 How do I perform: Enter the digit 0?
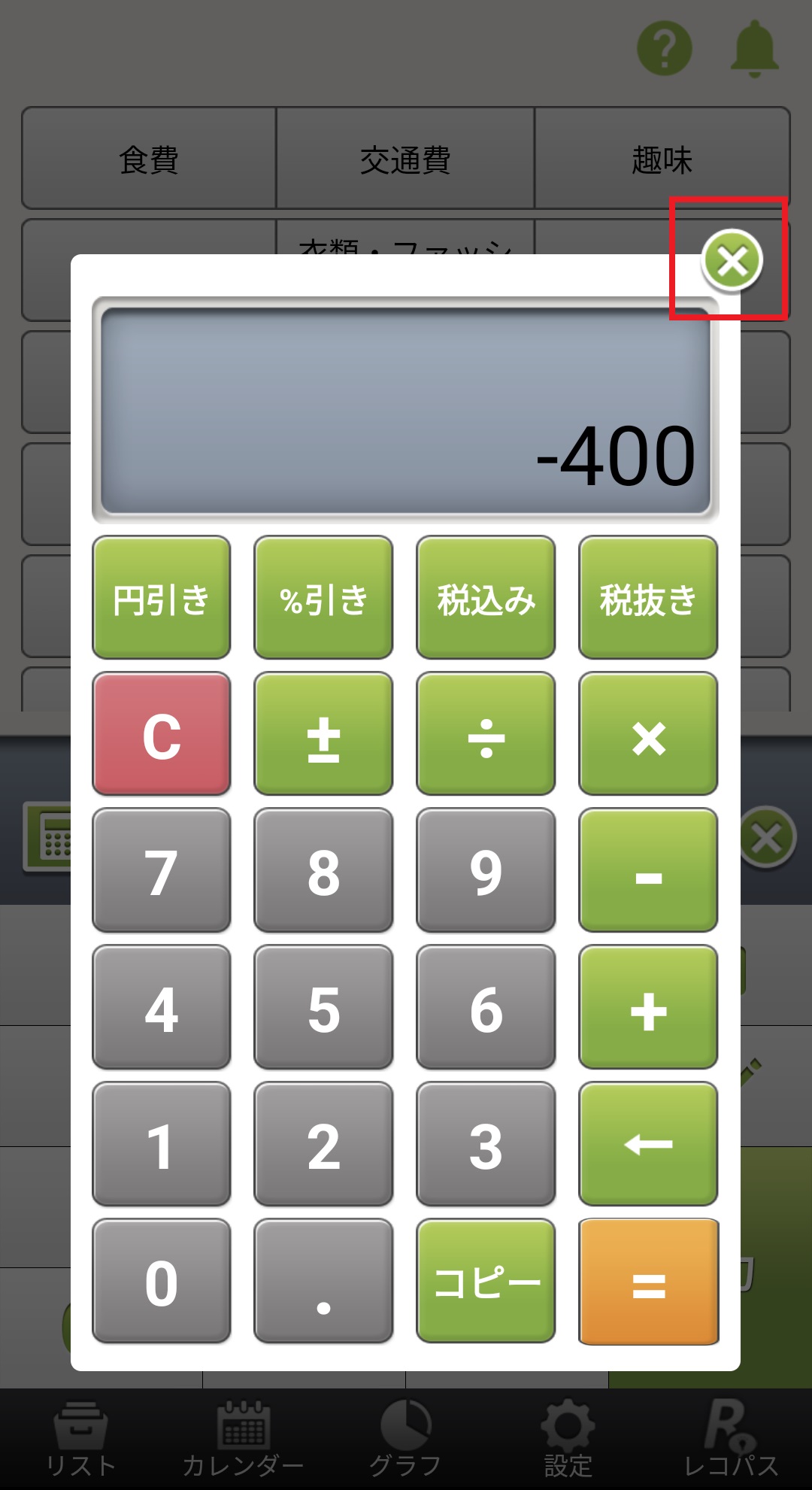click(x=161, y=1281)
